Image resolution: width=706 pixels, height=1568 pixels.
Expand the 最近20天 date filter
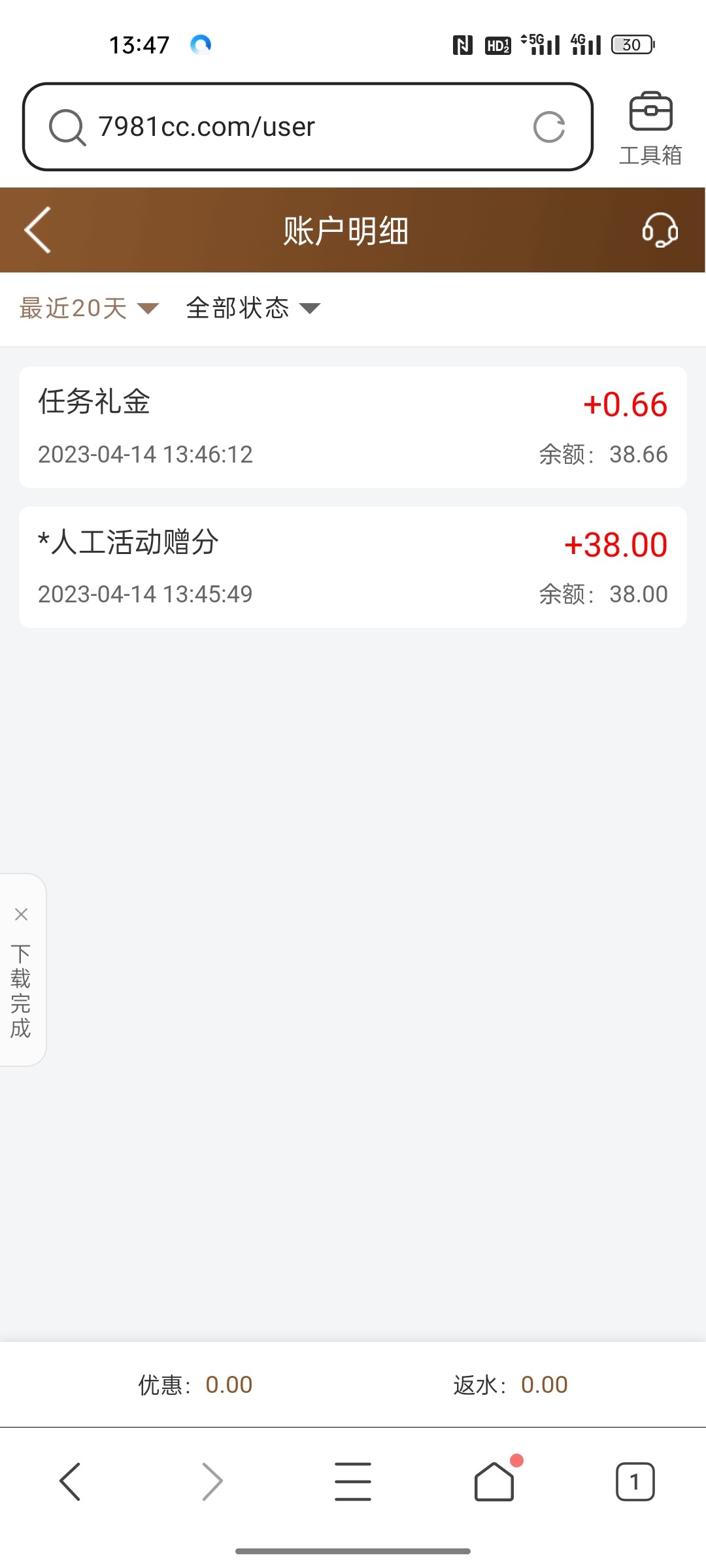point(89,308)
